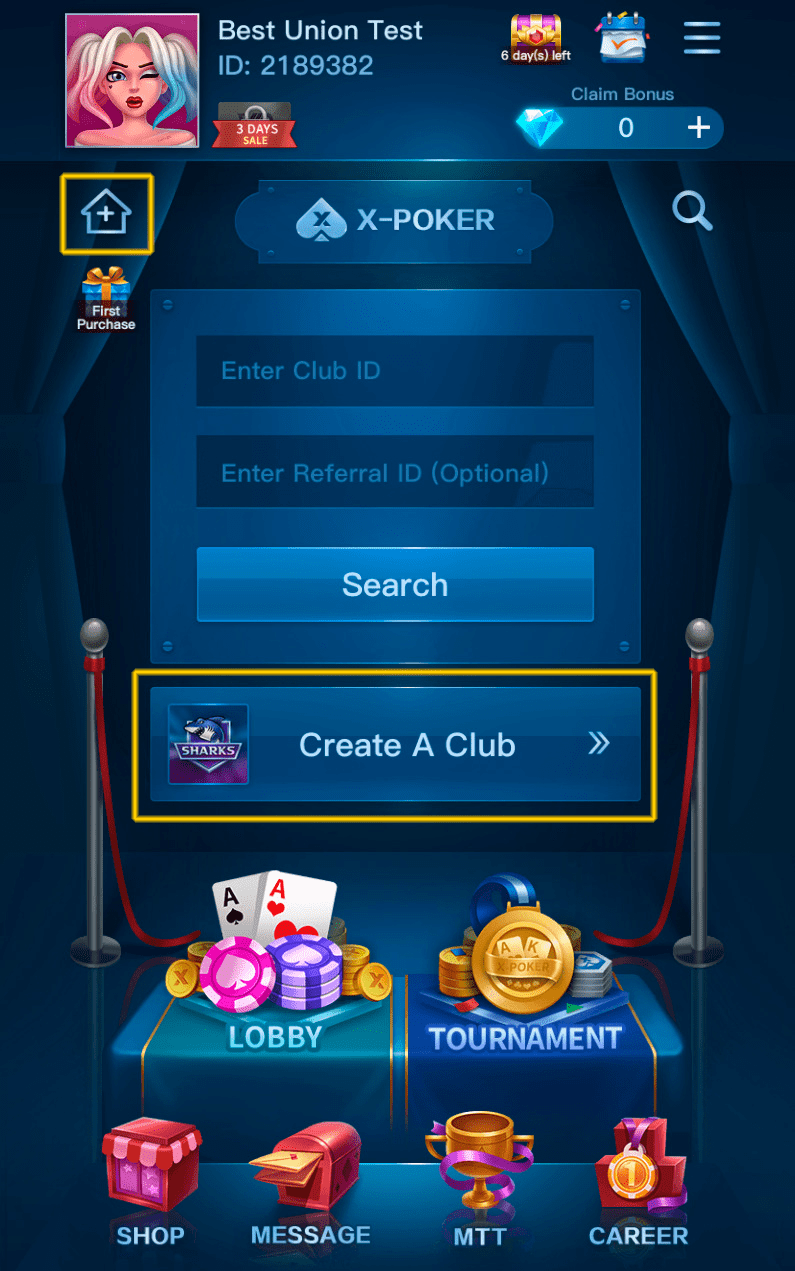Open the 3 Days Sale offer
Viewport: 795px width, 1271px height.
tap(254, 125)
